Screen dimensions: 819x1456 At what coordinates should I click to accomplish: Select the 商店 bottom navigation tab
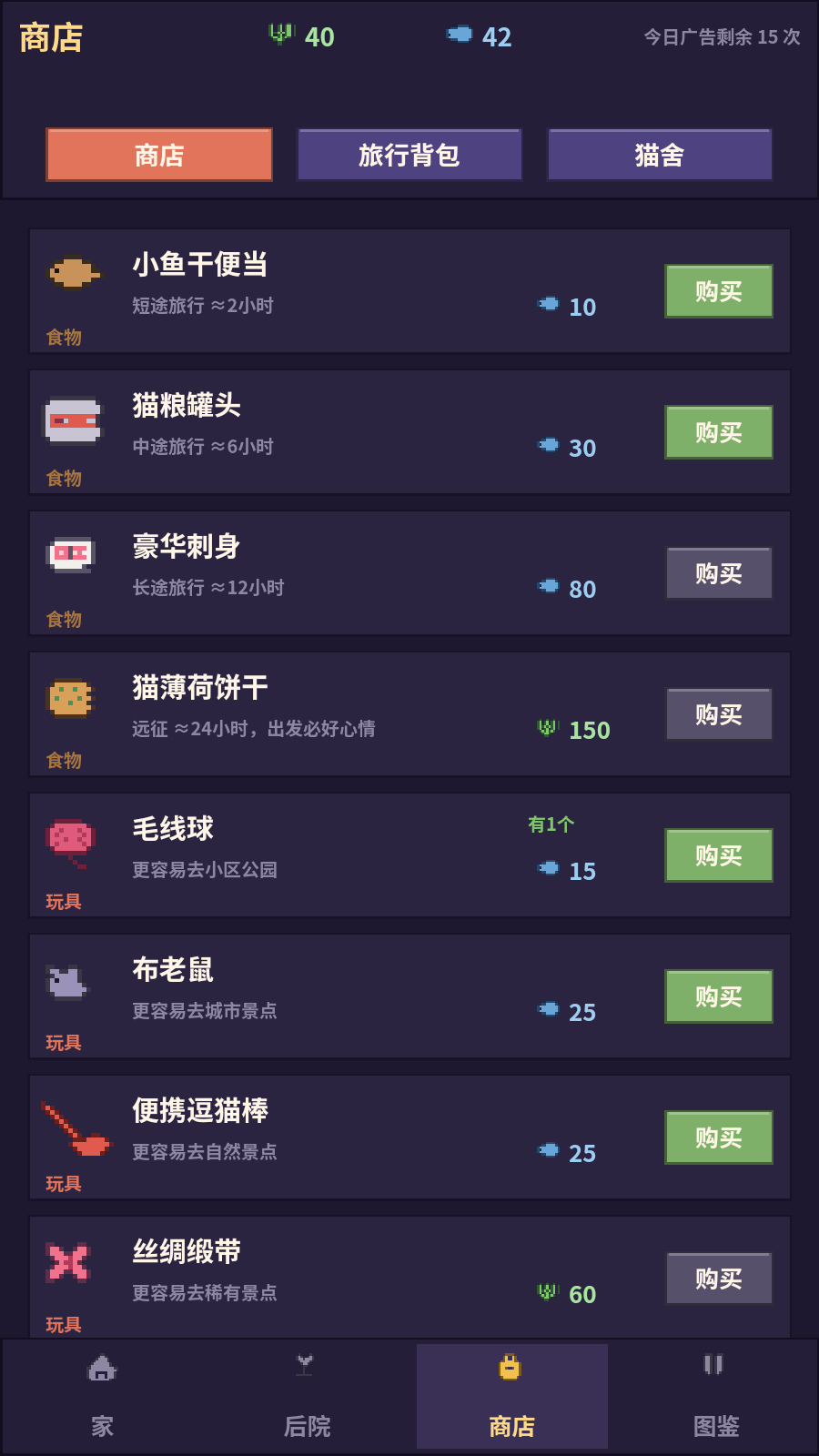(x=512, y=1396)
